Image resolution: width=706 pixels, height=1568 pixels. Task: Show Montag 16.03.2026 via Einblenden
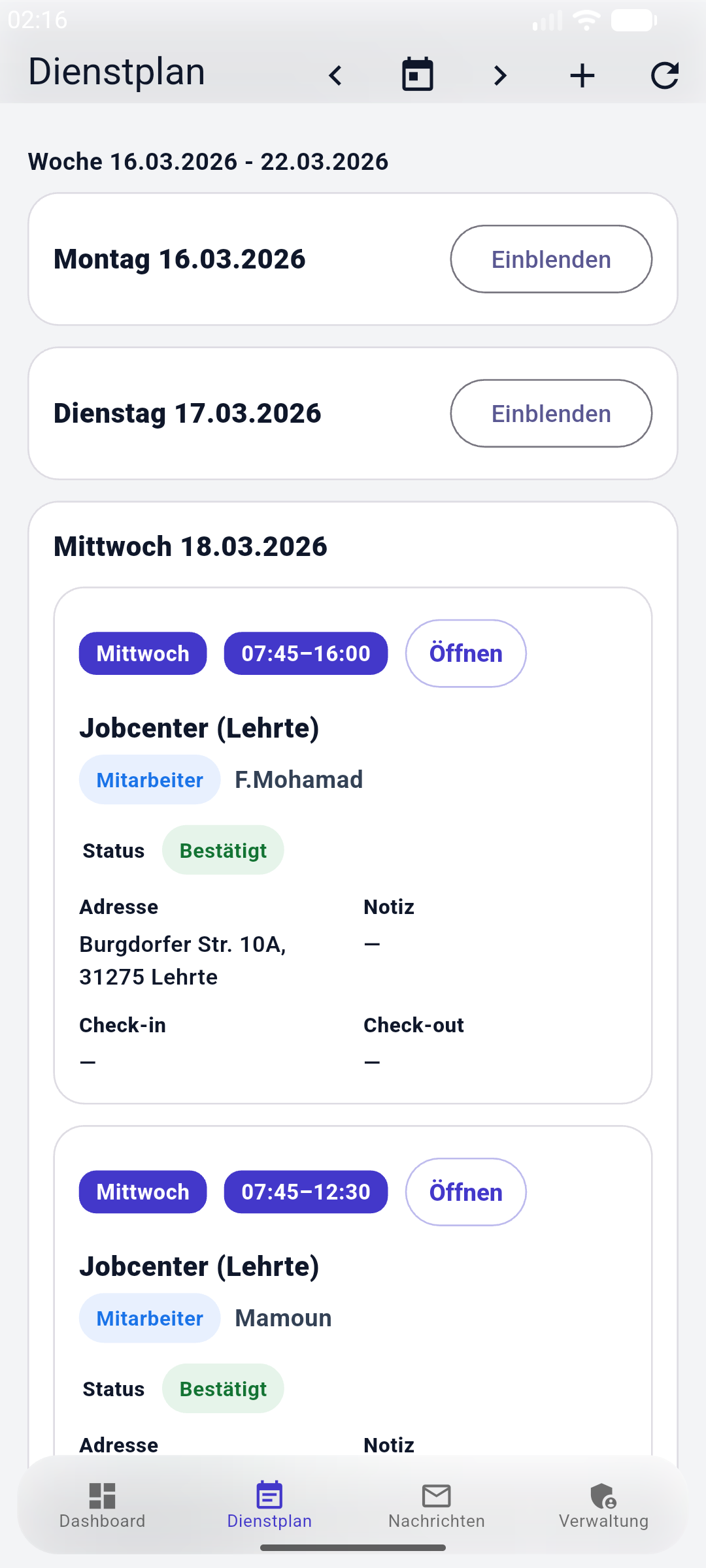click(x=550, y=259)
